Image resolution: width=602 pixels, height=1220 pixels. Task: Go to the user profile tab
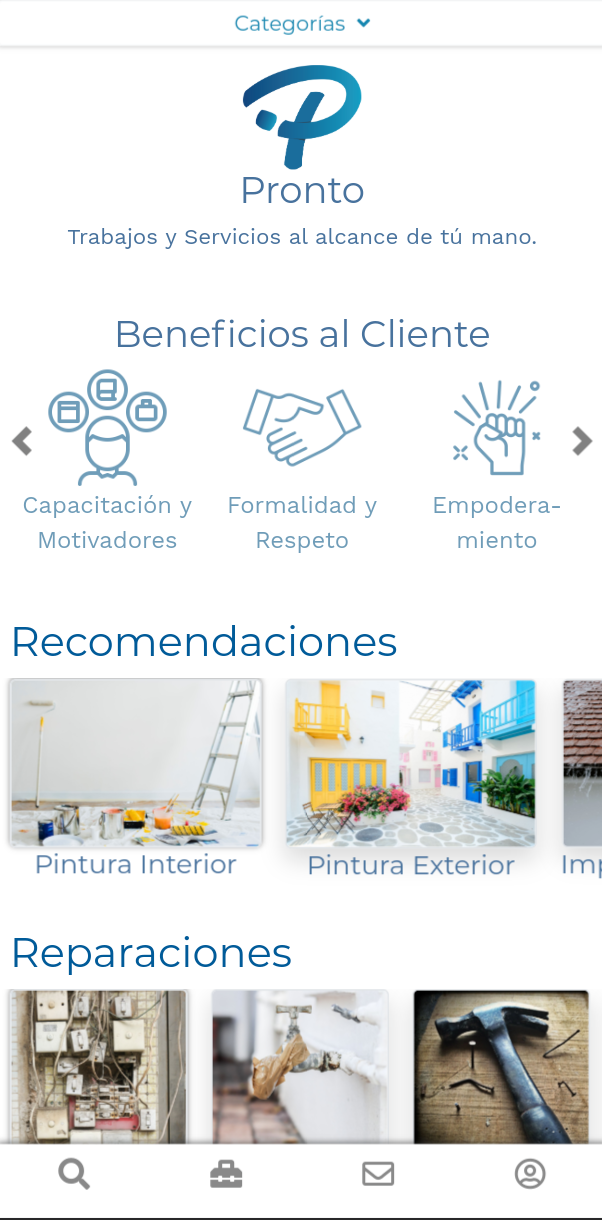[530, 1174]
